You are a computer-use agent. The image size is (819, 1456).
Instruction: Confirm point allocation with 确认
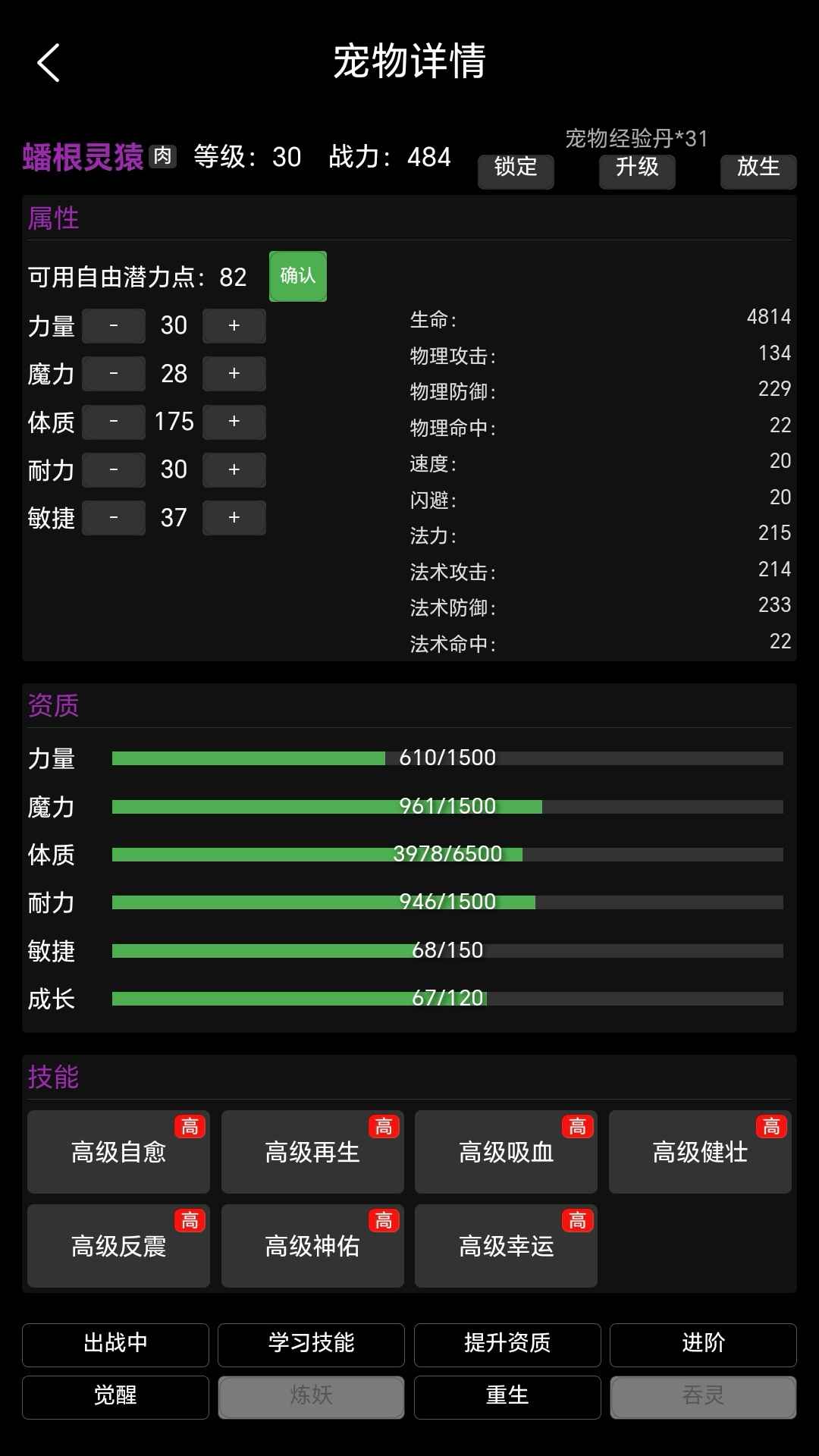point(298,276)
